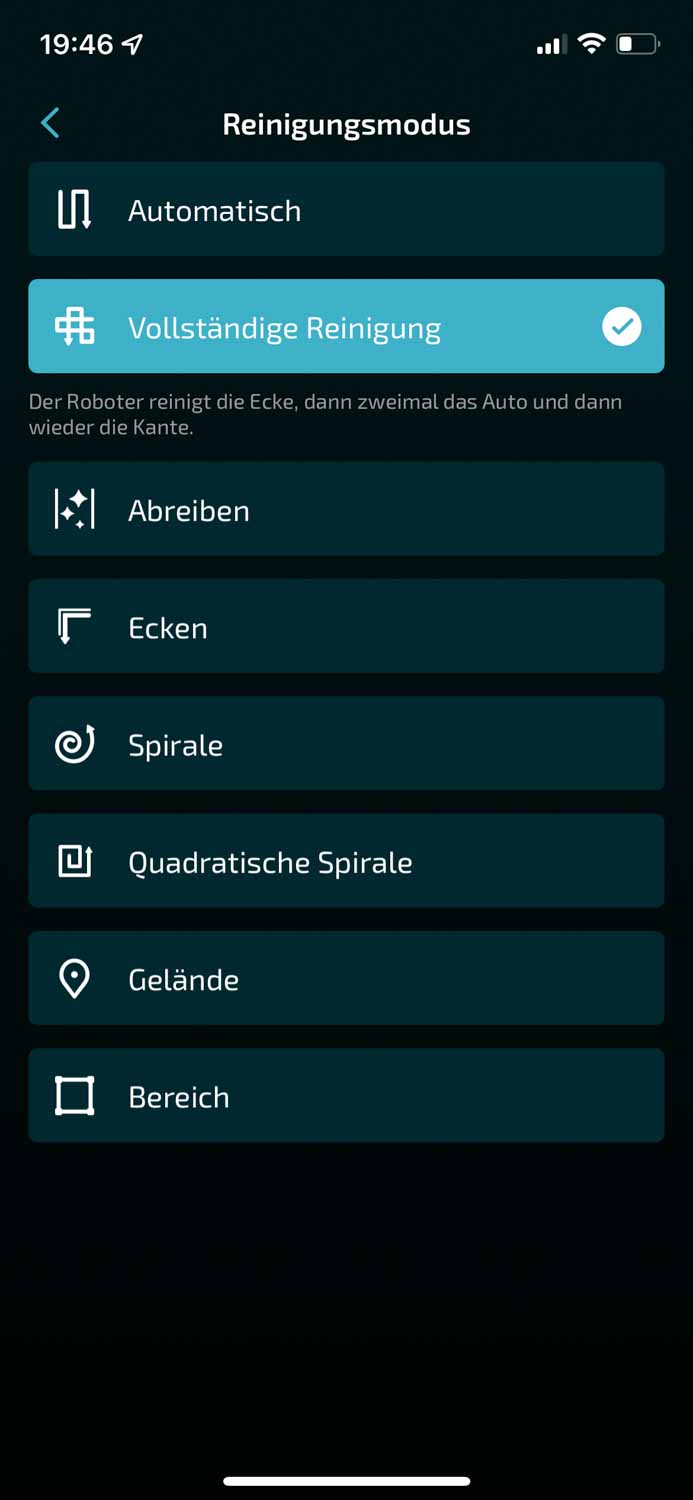
Task: Select the Automatisch cleaning mode
Action: [x=346, y=210]
